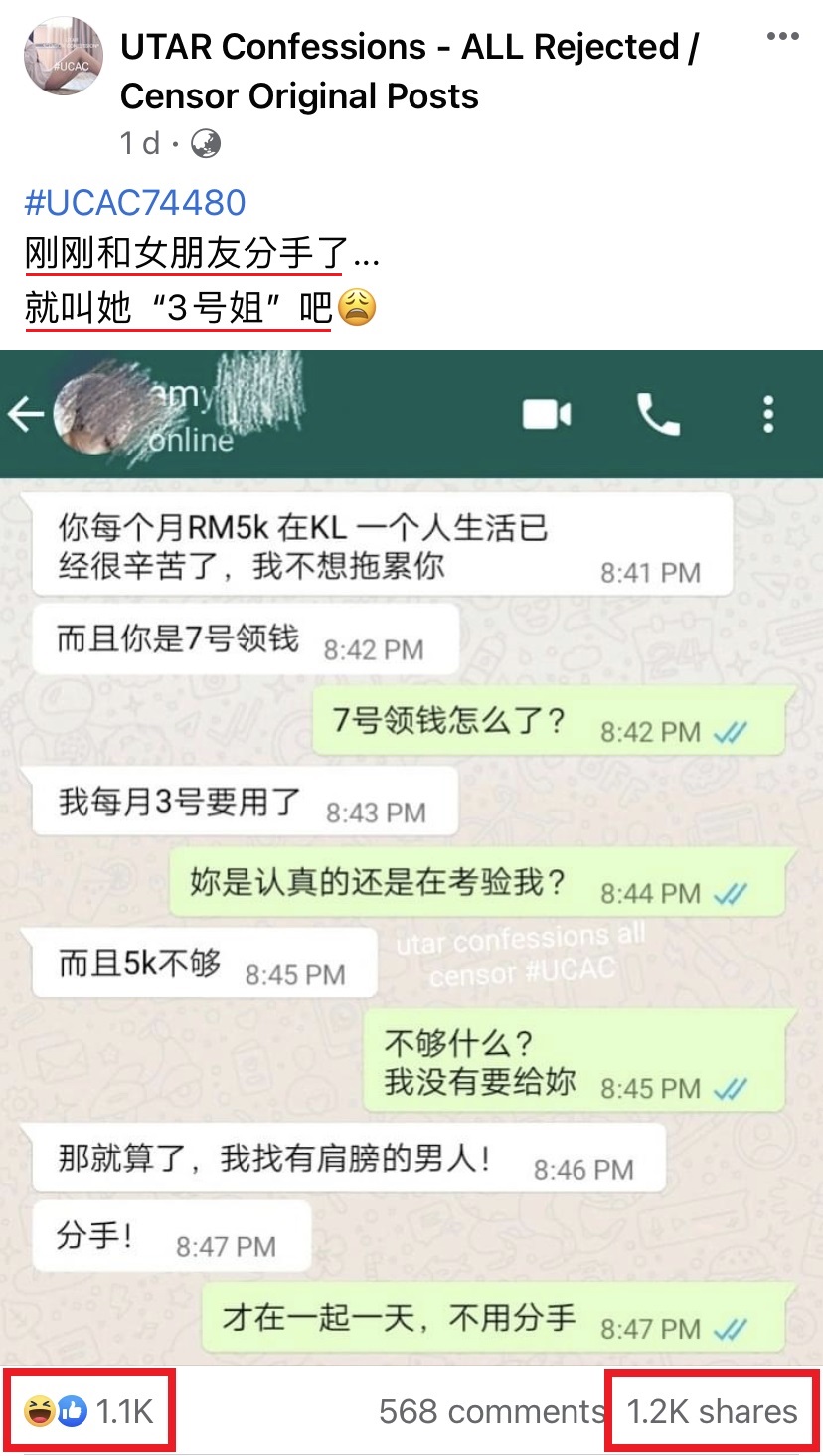Viewport: 823px width, 1456px height.
Task: View the 1.1K reactions list
Action: click(91, 1411)
